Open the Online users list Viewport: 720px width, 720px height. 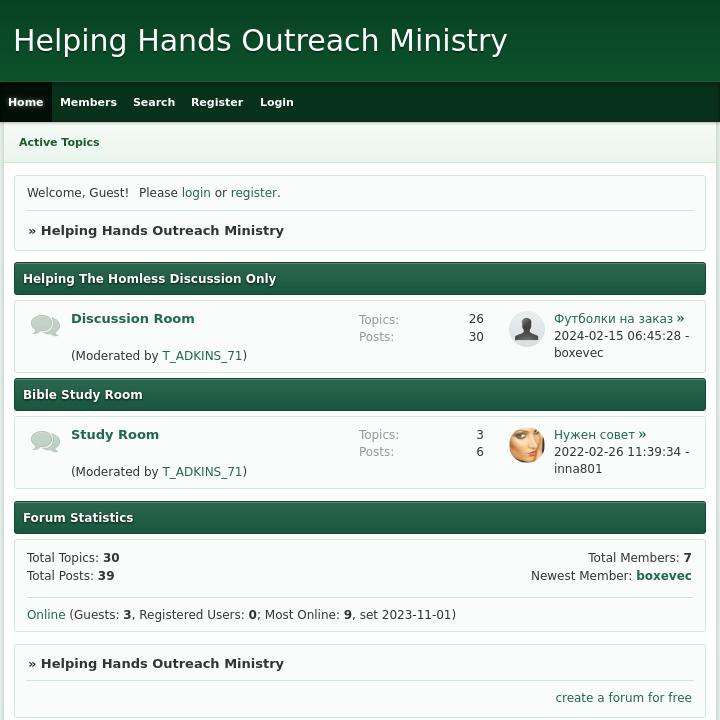pyautogui.click(x=46, y=615)
